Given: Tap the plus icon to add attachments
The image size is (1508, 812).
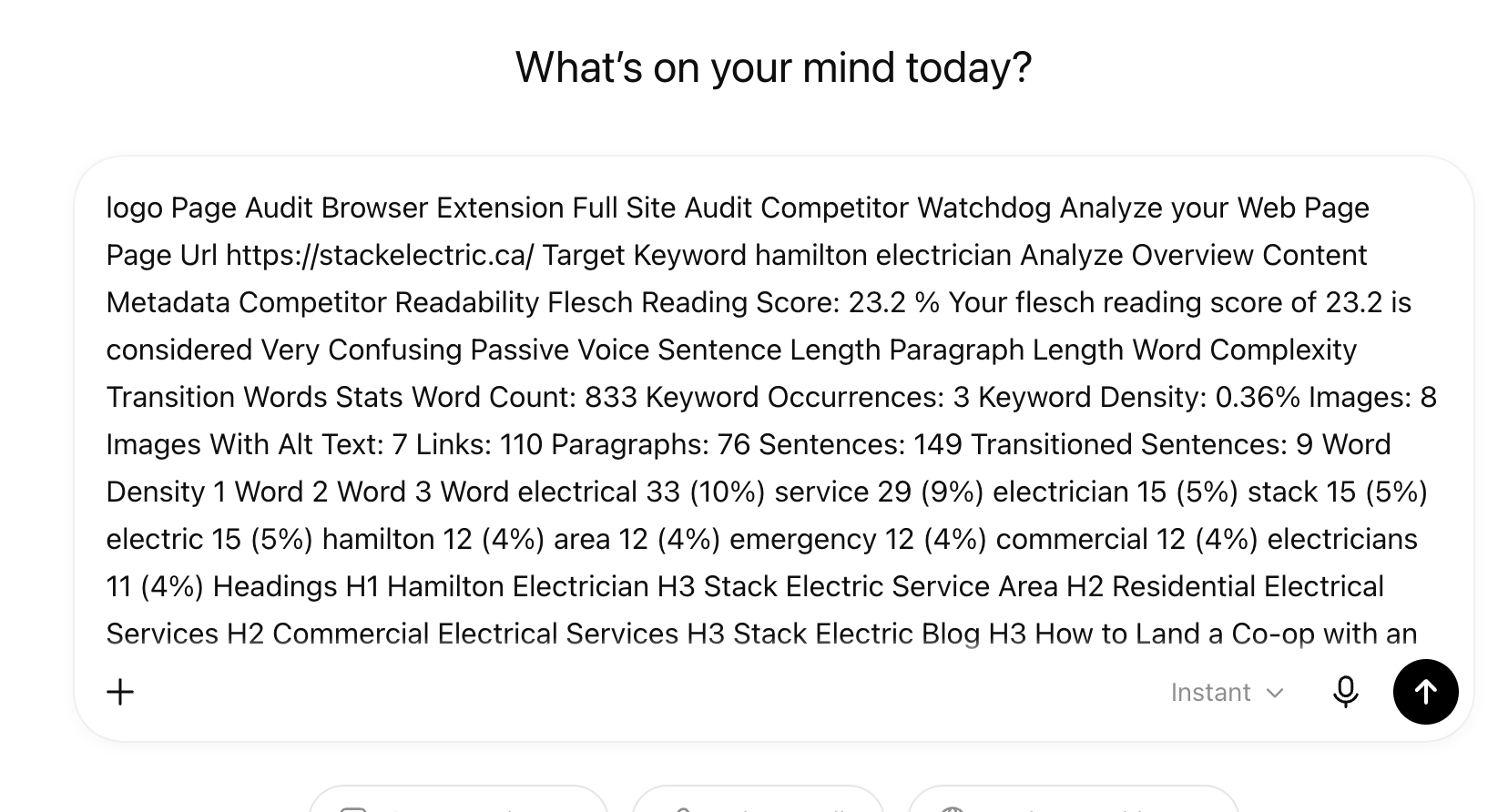Looking at the screenshot, I should pyautogui.click(x=120, y=692).
